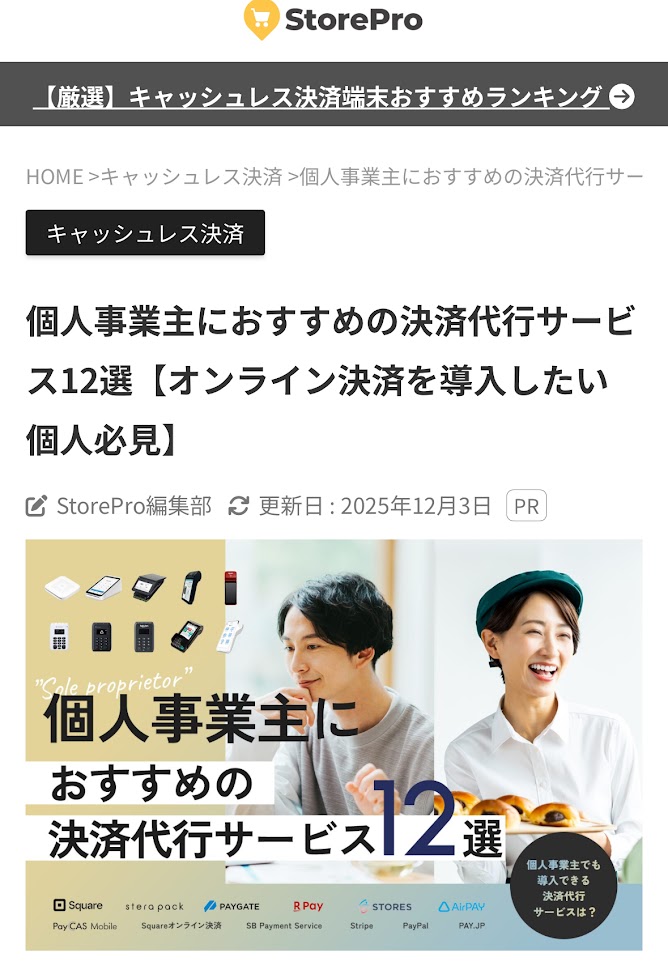Open the キャッシュレス決済 breadcrumb link
This screenshot has height=966, width=668.
point(192,177)
